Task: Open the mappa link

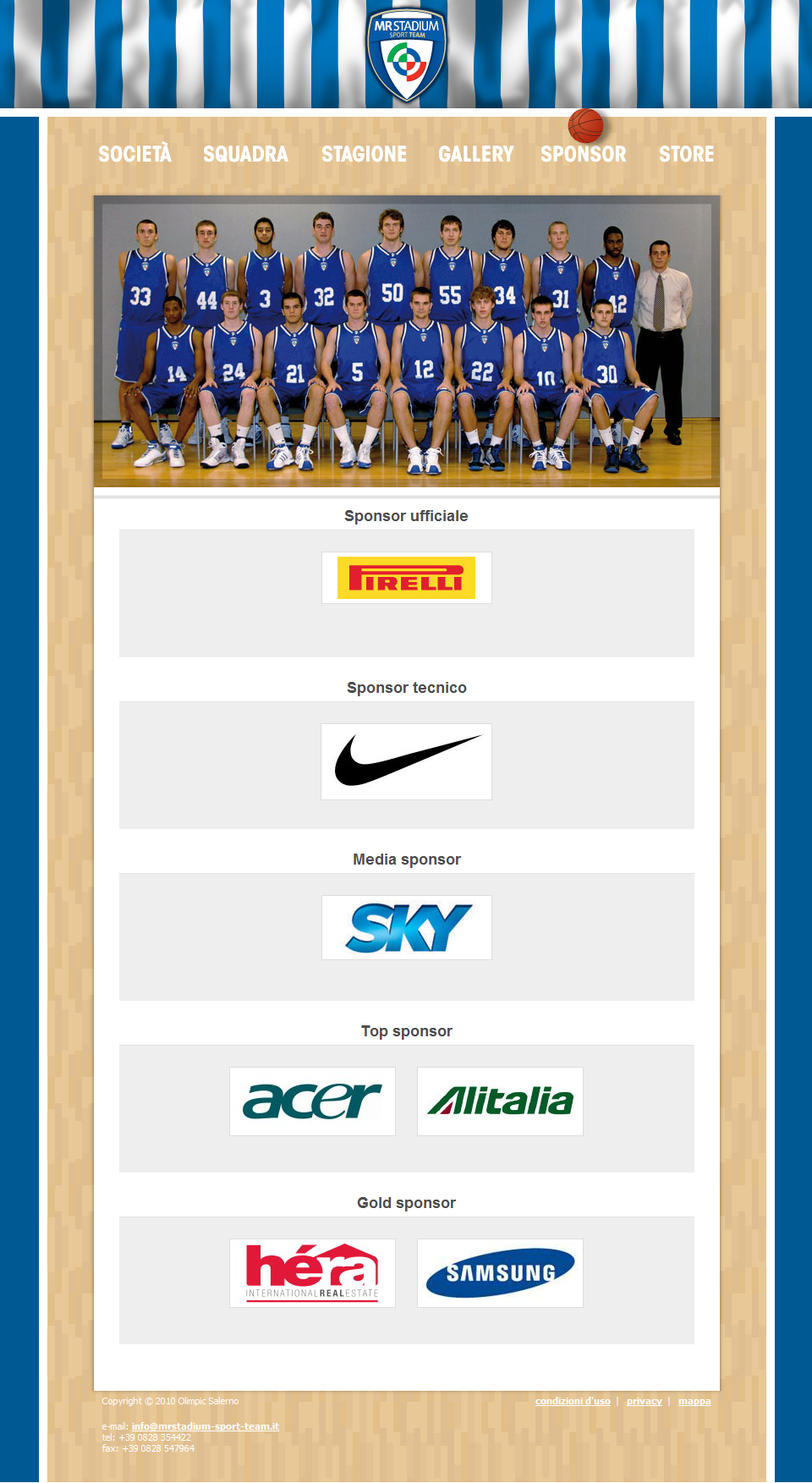Action: (694, 1401)
